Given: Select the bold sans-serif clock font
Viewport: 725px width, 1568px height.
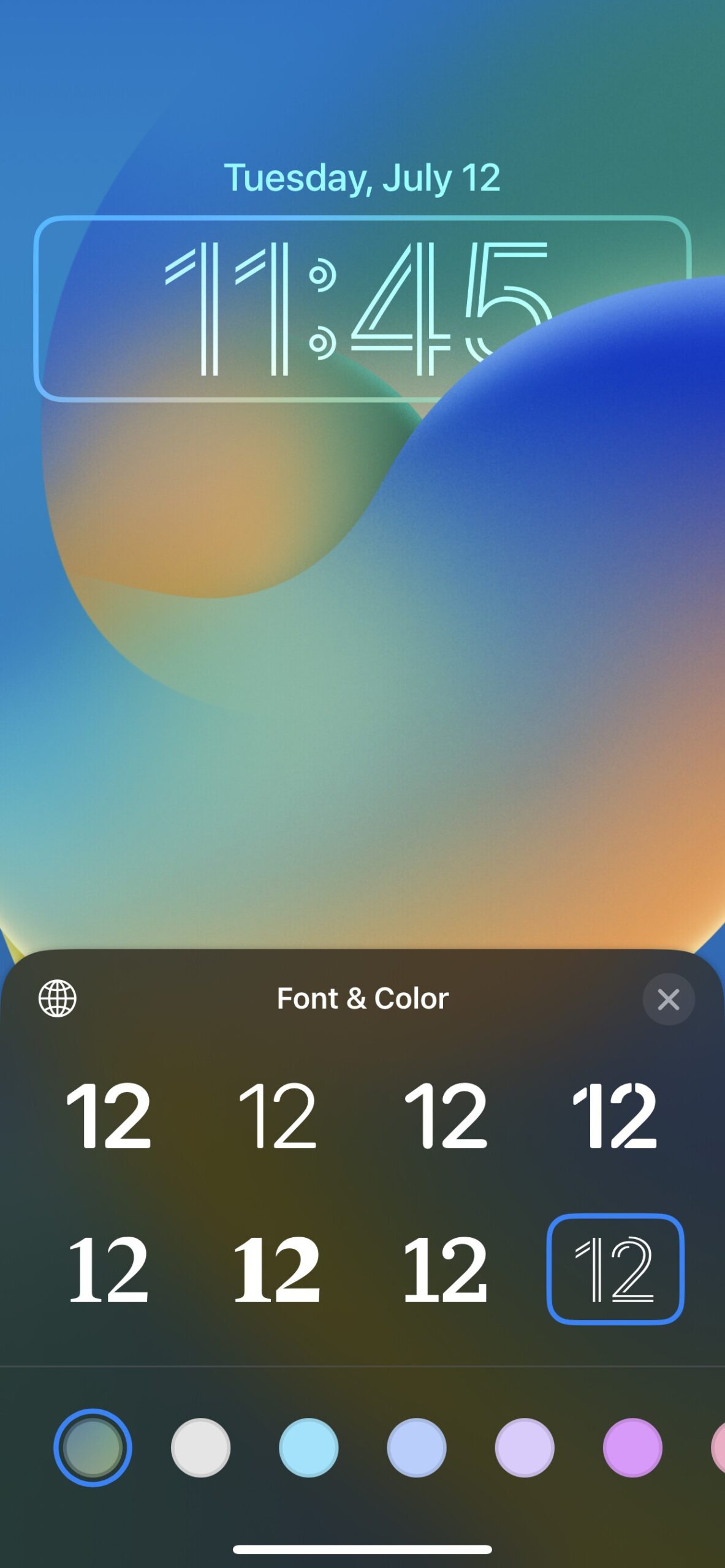Looking at the screenshot, I should click(x=108, y=1115).
